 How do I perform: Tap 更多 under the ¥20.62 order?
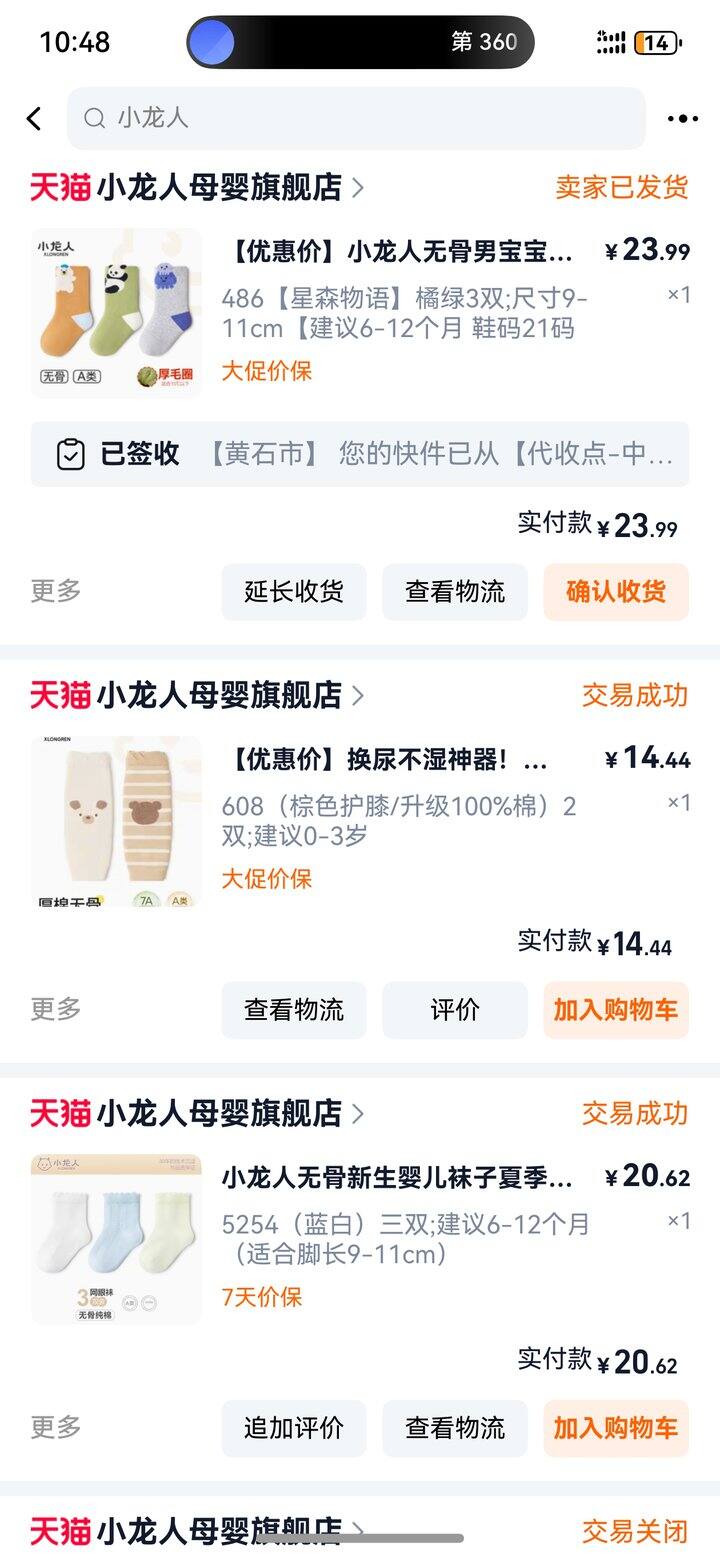point(56,1427)
